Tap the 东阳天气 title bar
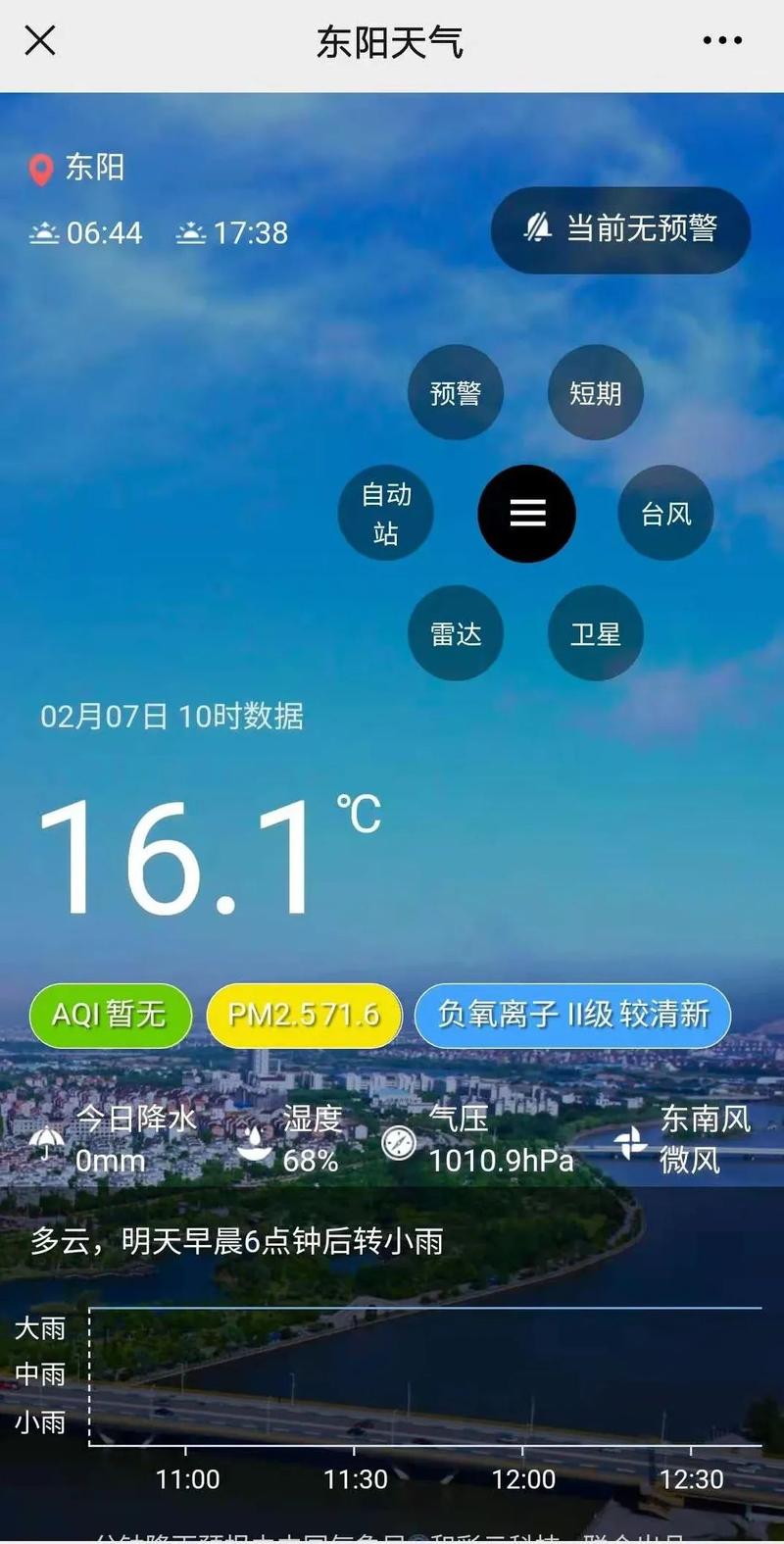 (392, 40)
